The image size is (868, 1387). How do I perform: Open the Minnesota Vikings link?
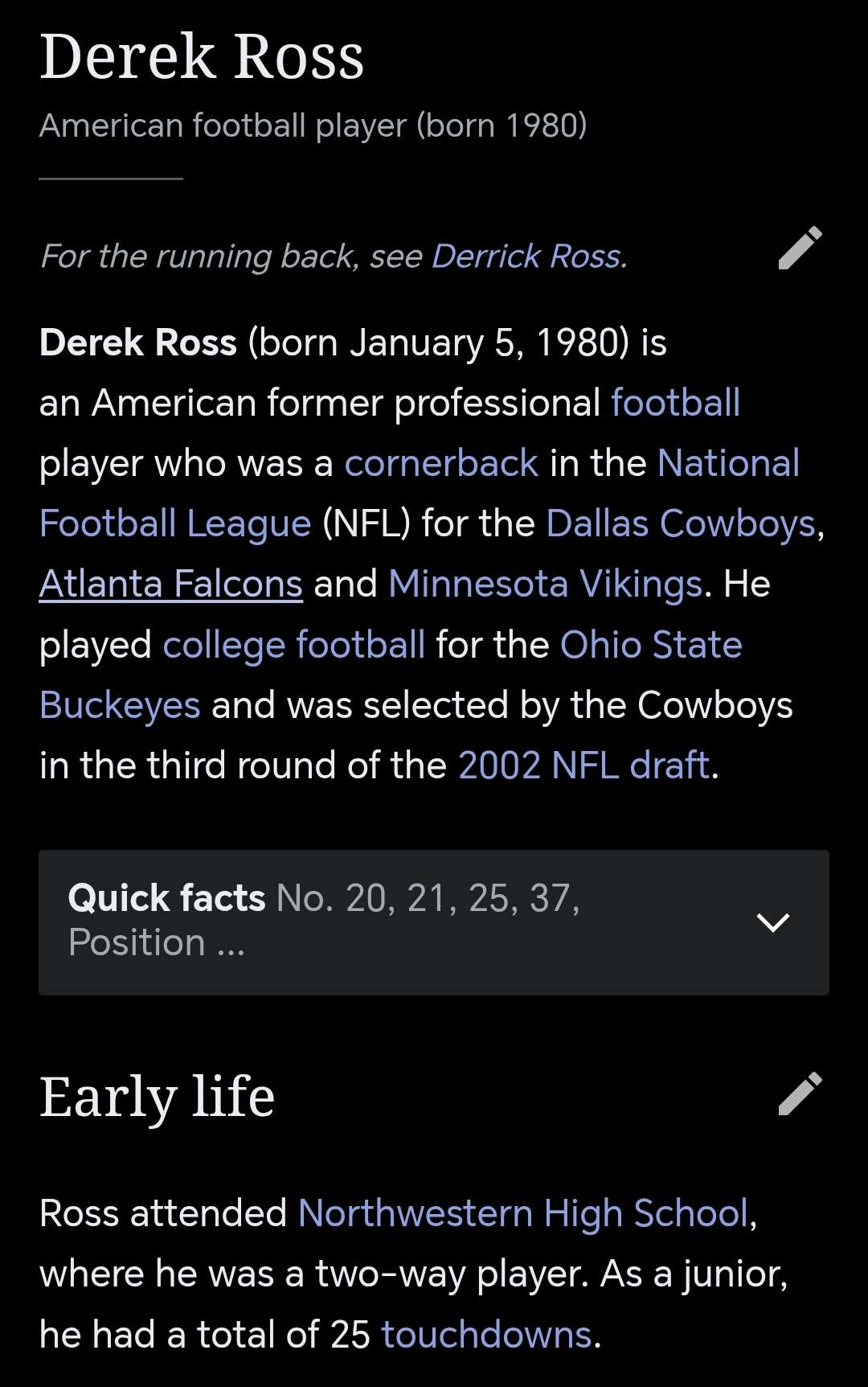(x=546, y=584)
